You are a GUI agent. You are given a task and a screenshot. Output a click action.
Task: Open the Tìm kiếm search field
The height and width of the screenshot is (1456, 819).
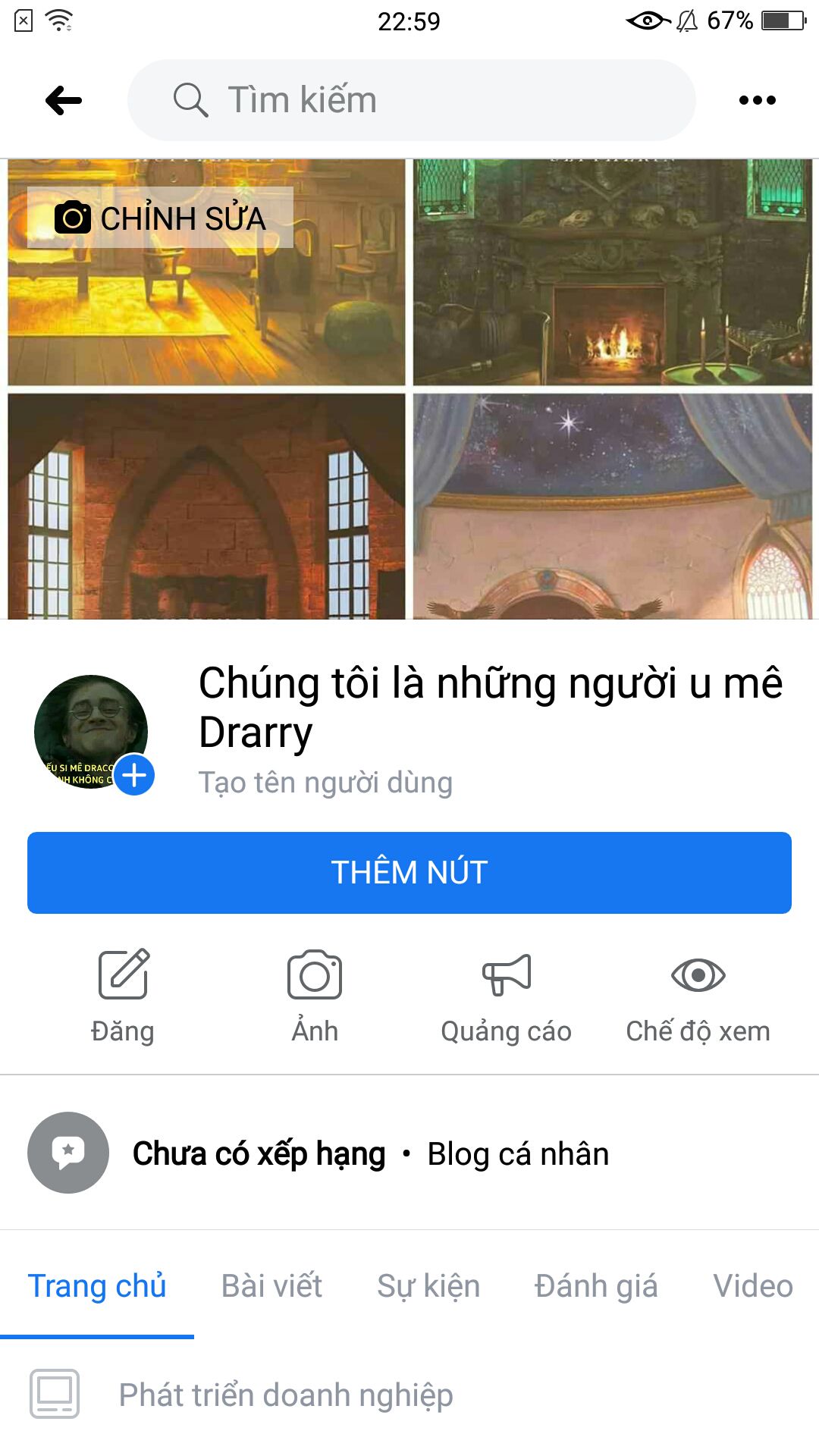point(411,100)
